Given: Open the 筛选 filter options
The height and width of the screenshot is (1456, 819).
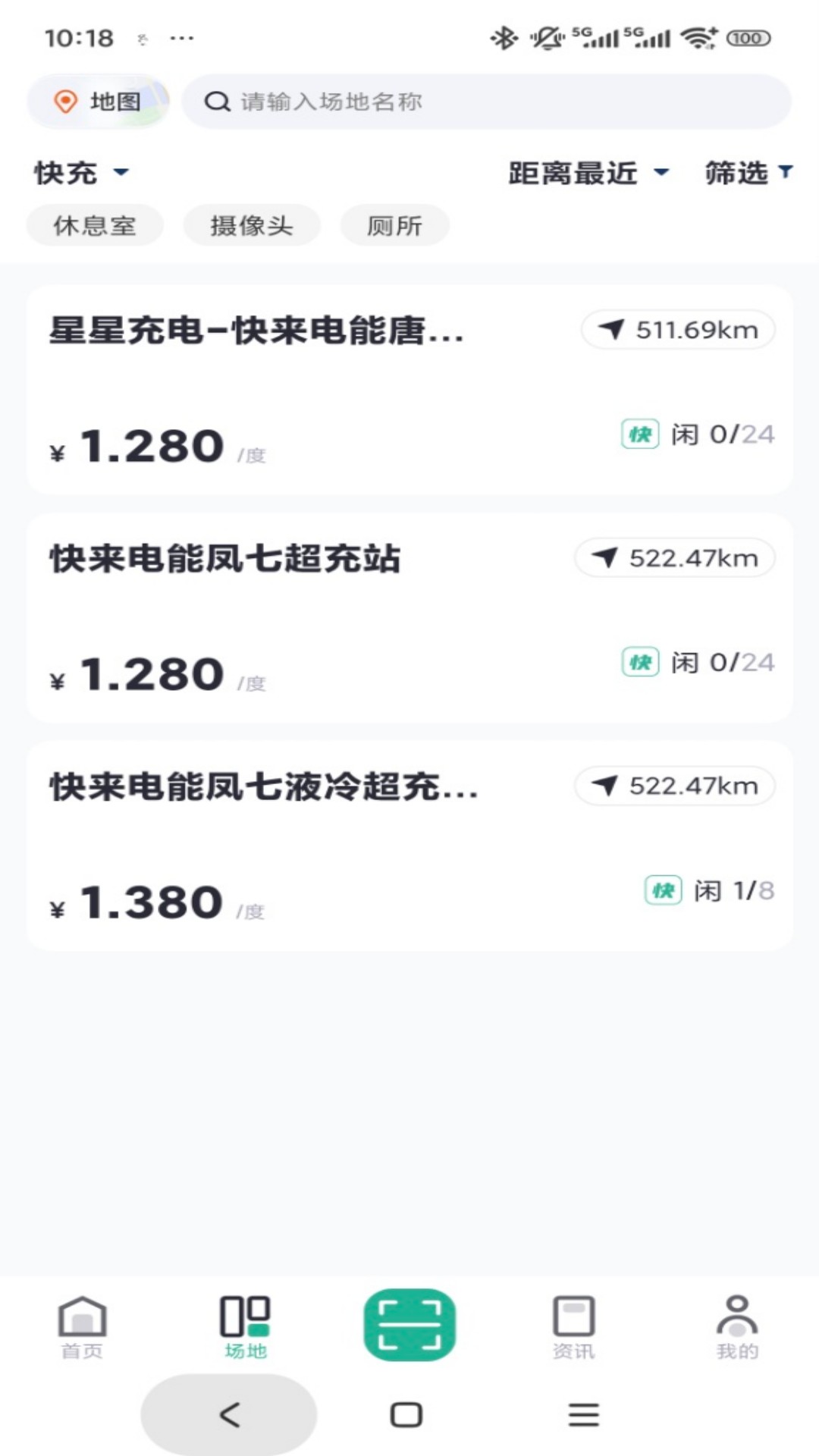Looking at the screenshot, I should (748, 173).
